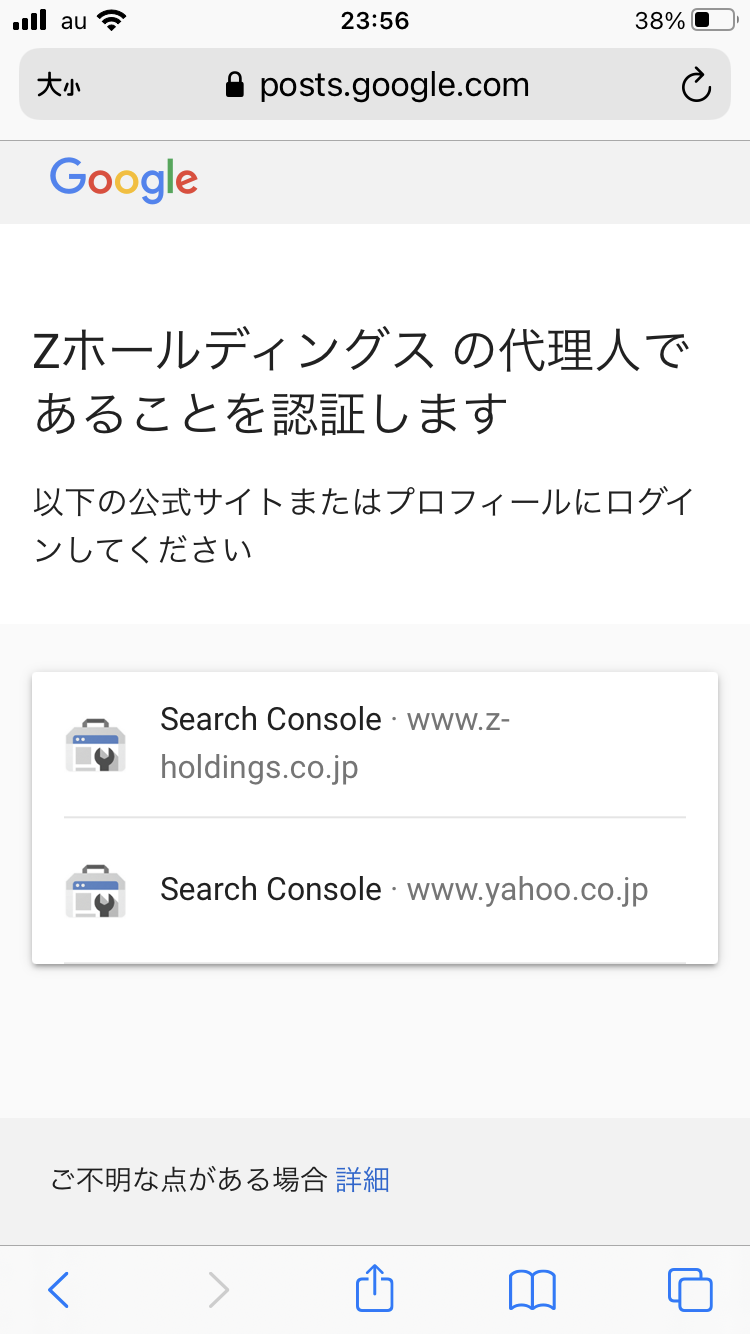750x1334 pixels.
Task: Open the text size menu (大小)
Action: pyautogui.click(x=58, y=86)
